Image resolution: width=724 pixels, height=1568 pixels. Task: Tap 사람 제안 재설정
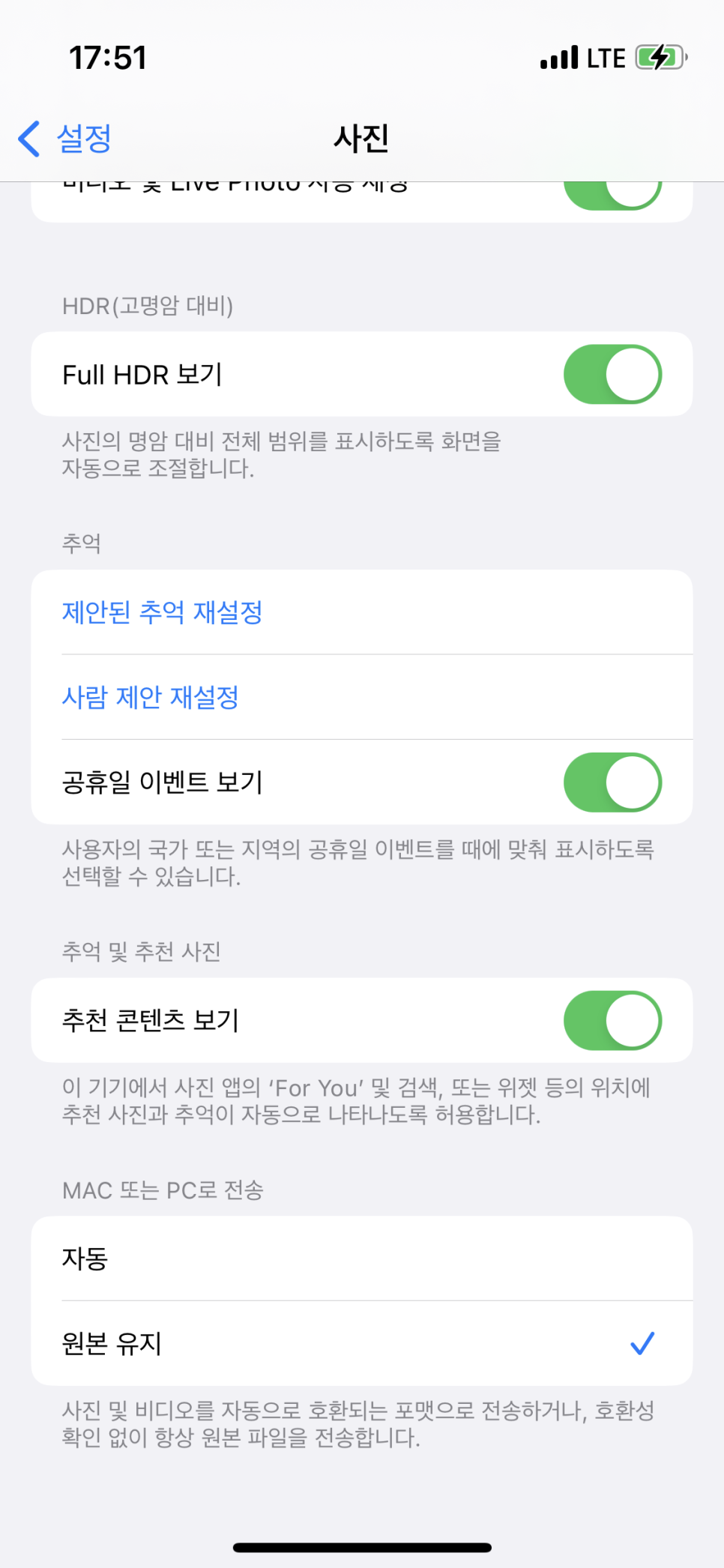362,697
